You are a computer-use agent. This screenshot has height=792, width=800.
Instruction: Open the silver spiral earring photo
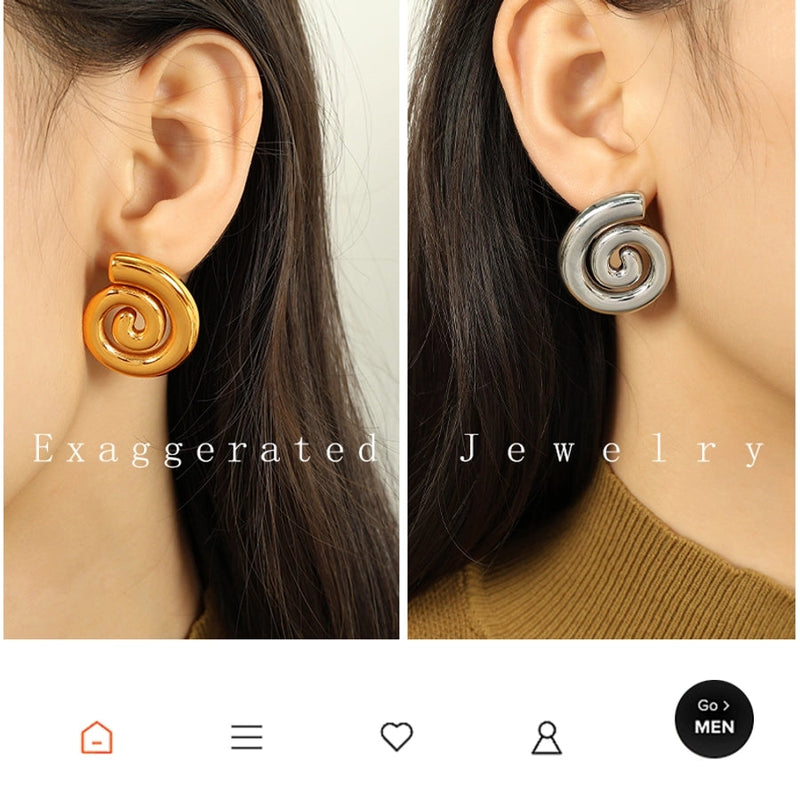(x=602, y=320)
